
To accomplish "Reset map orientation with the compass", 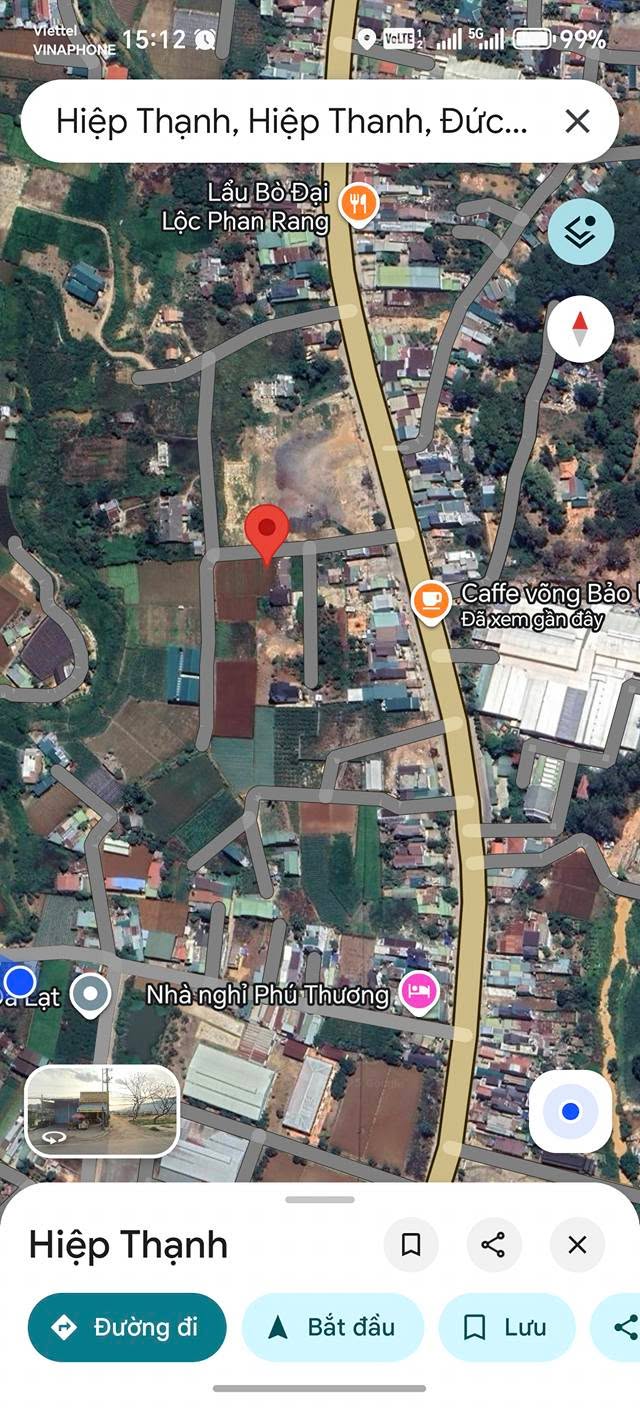I will [581, 328].
